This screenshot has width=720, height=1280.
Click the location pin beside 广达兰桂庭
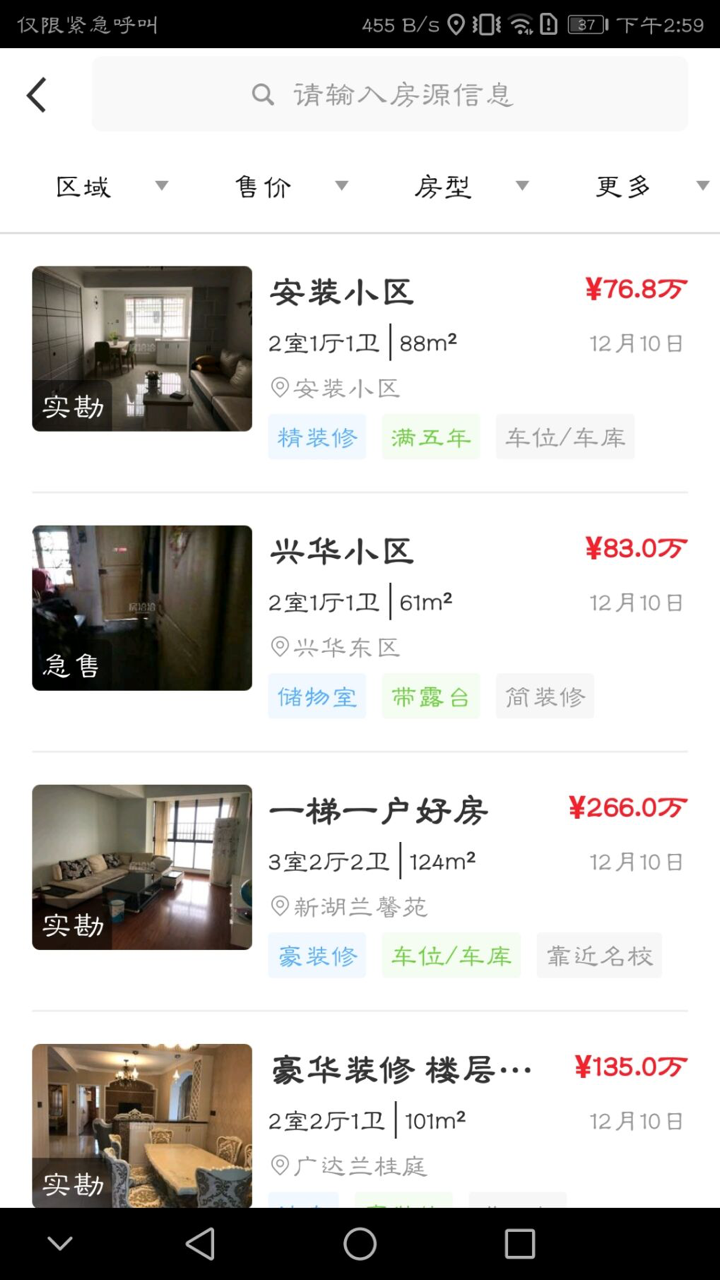pyautogui.click(x=280, y=1166)
